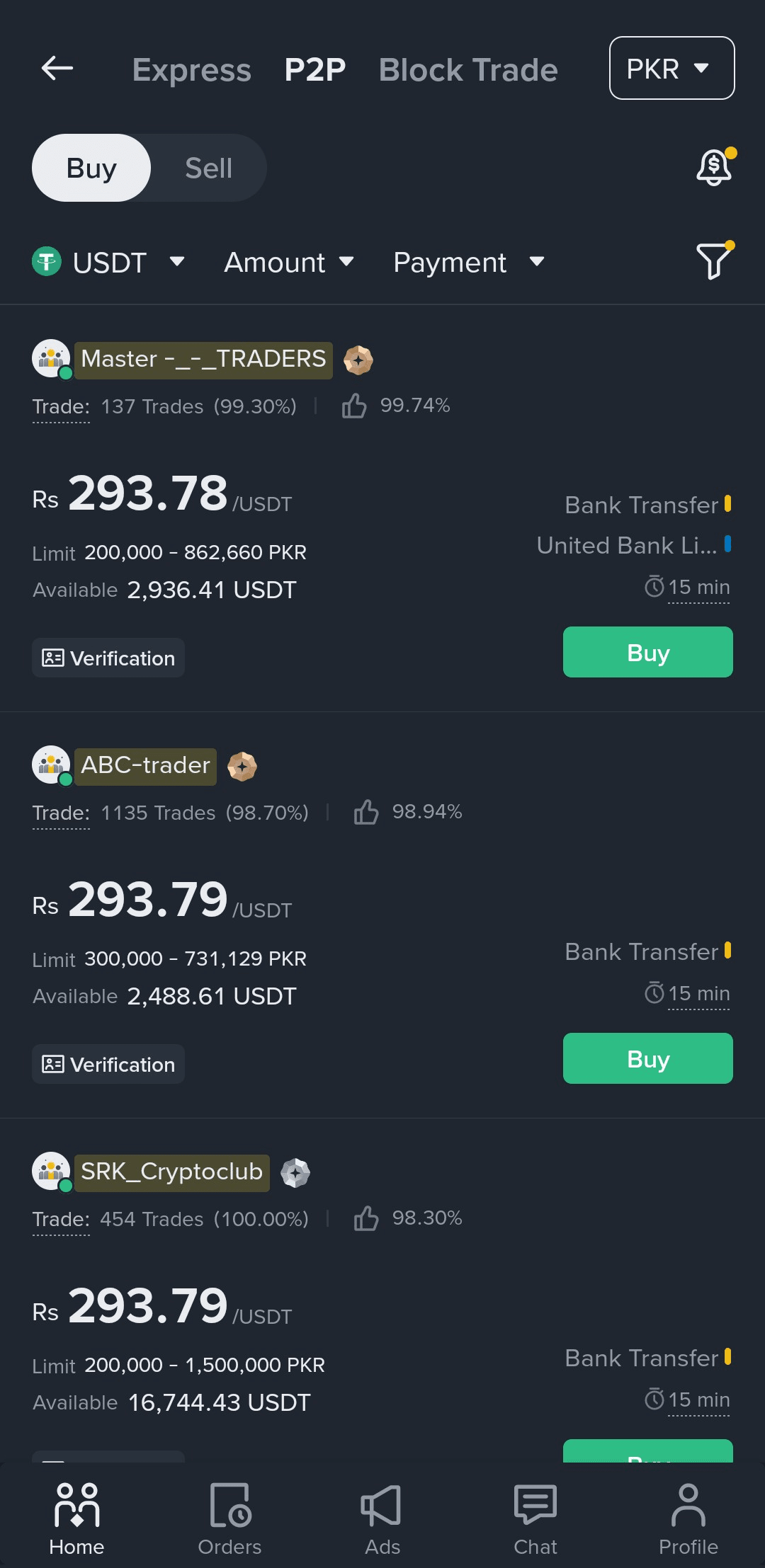This screenshot has width=765, height=1568.
Task: Select the Sell option
Action: [208, 168]
